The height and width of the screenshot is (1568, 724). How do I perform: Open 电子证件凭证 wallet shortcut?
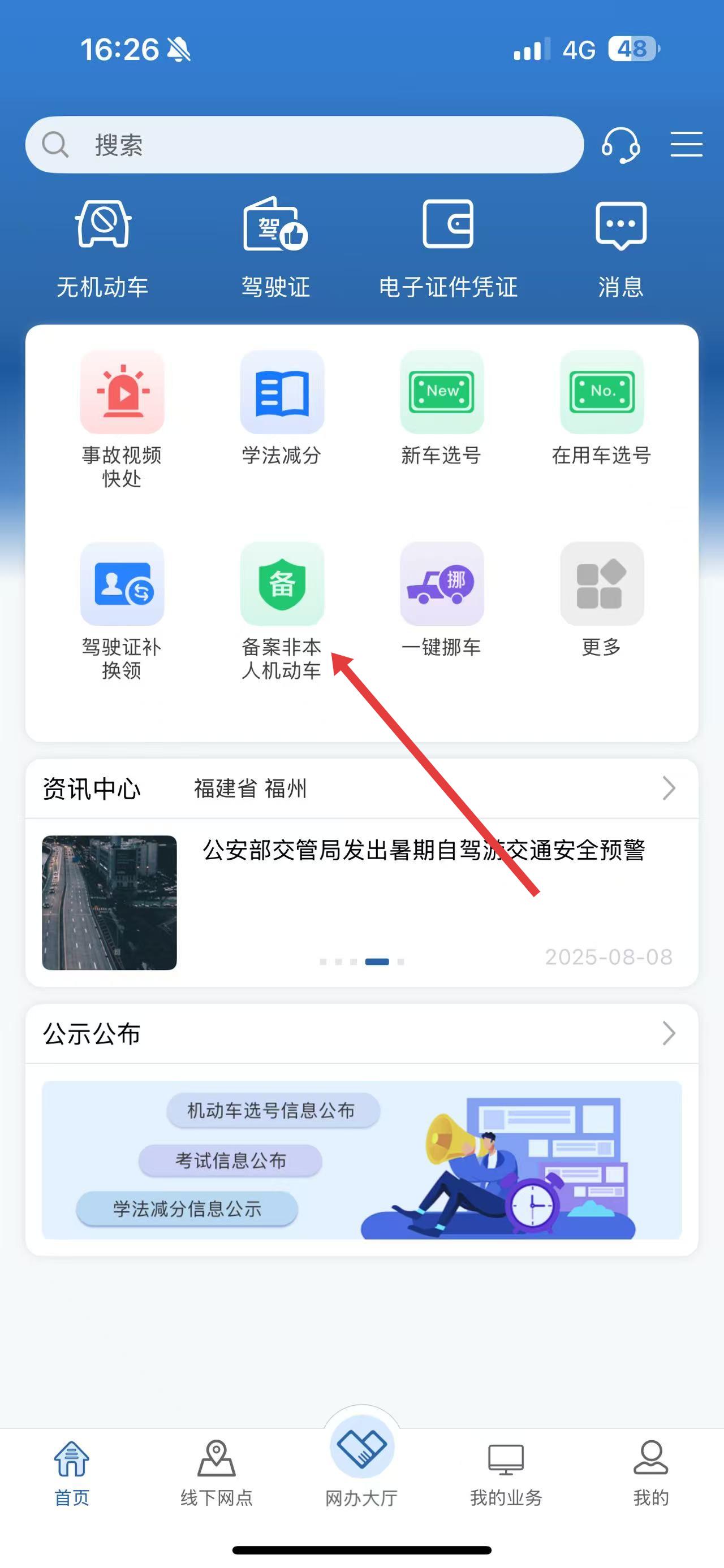(x=448, y=246)
